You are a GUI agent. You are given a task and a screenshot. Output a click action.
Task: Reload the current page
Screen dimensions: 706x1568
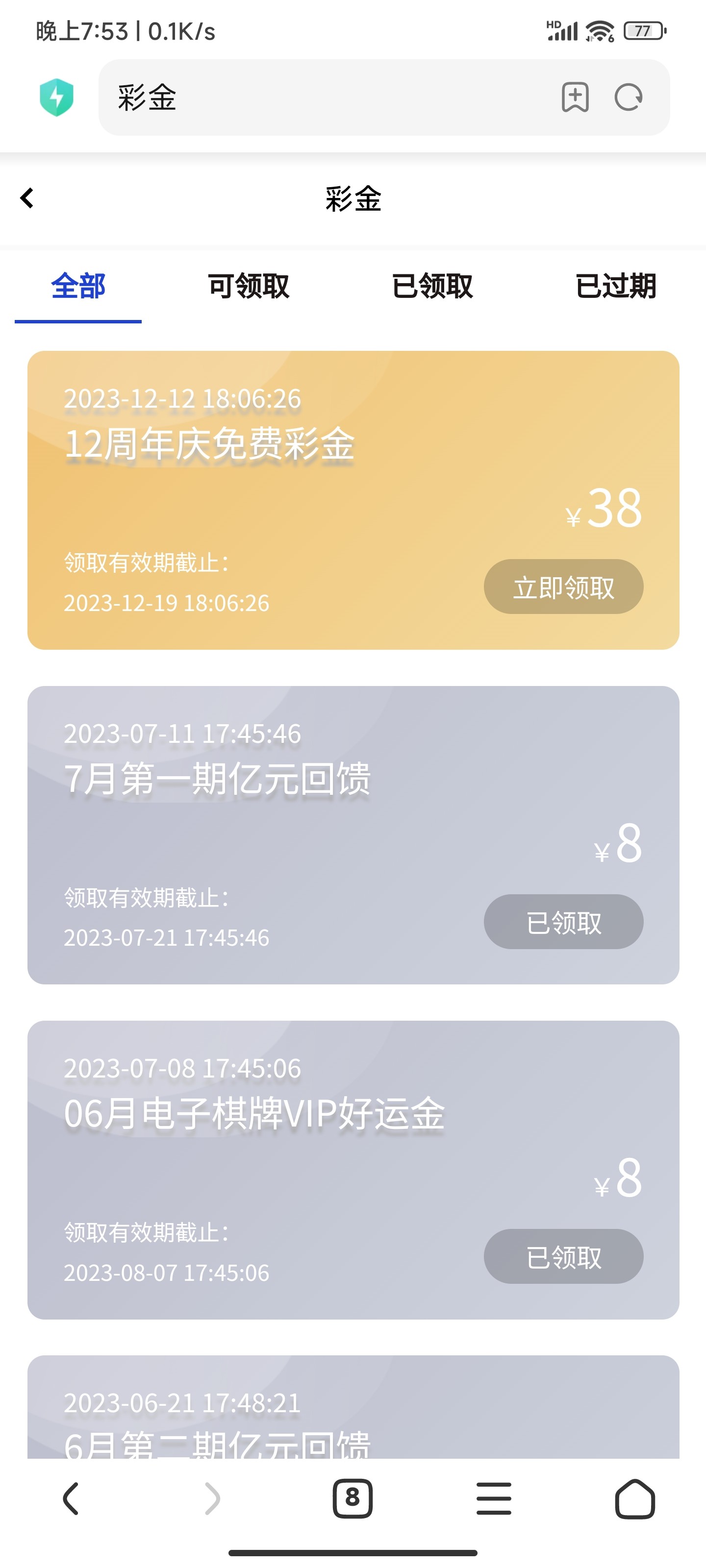tap(628, 98)
